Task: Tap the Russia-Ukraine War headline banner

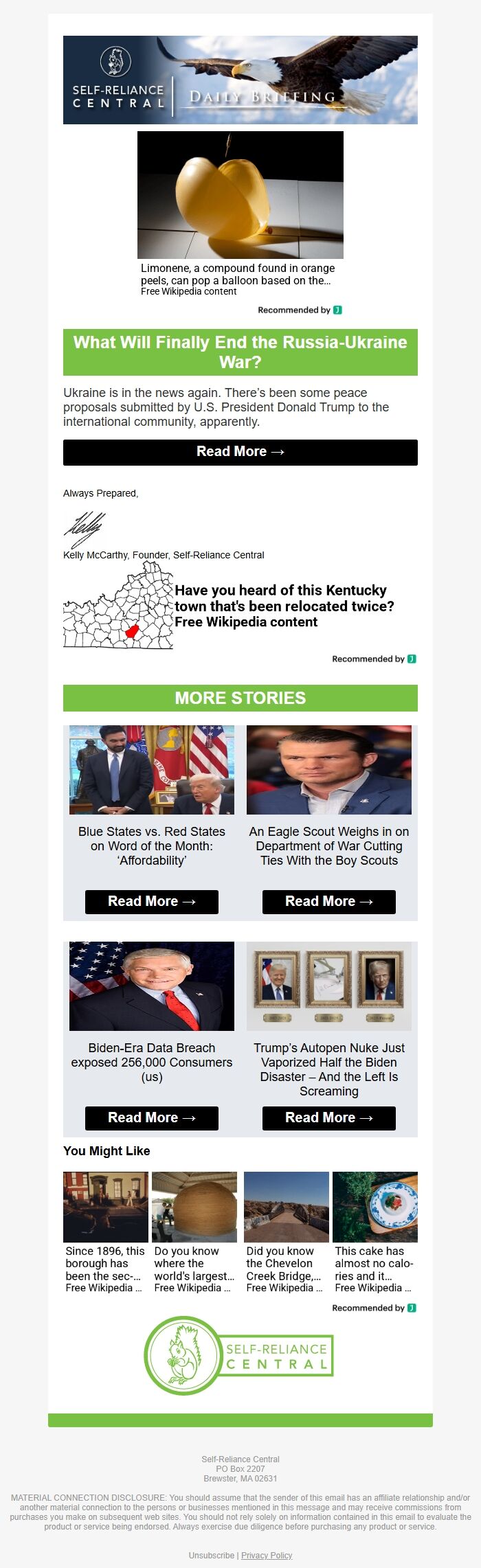Action: click(x=240, y=352)
